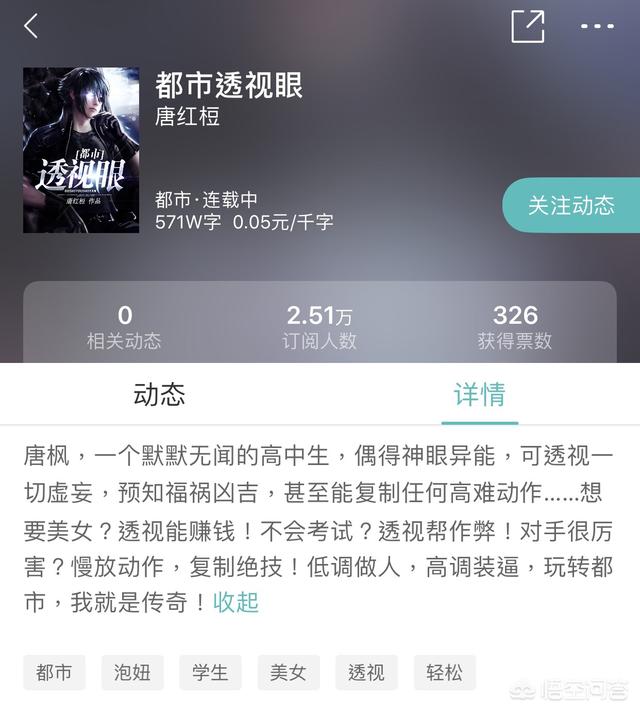Viewport: 640px width, 712px height.
Task: Tap the 关注动态 follow button
Action: [571, 206]
